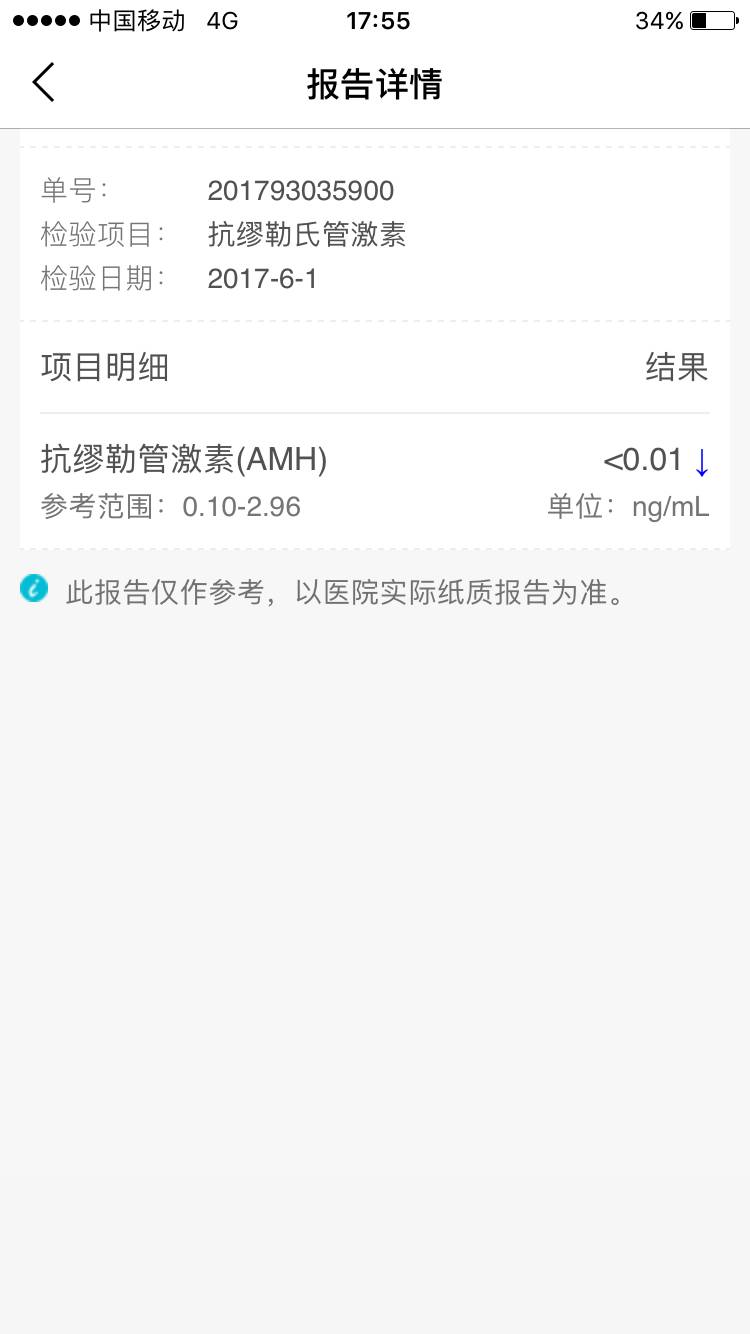
Task: Go back from the 报告详情 page
Action: coord(44,83)
